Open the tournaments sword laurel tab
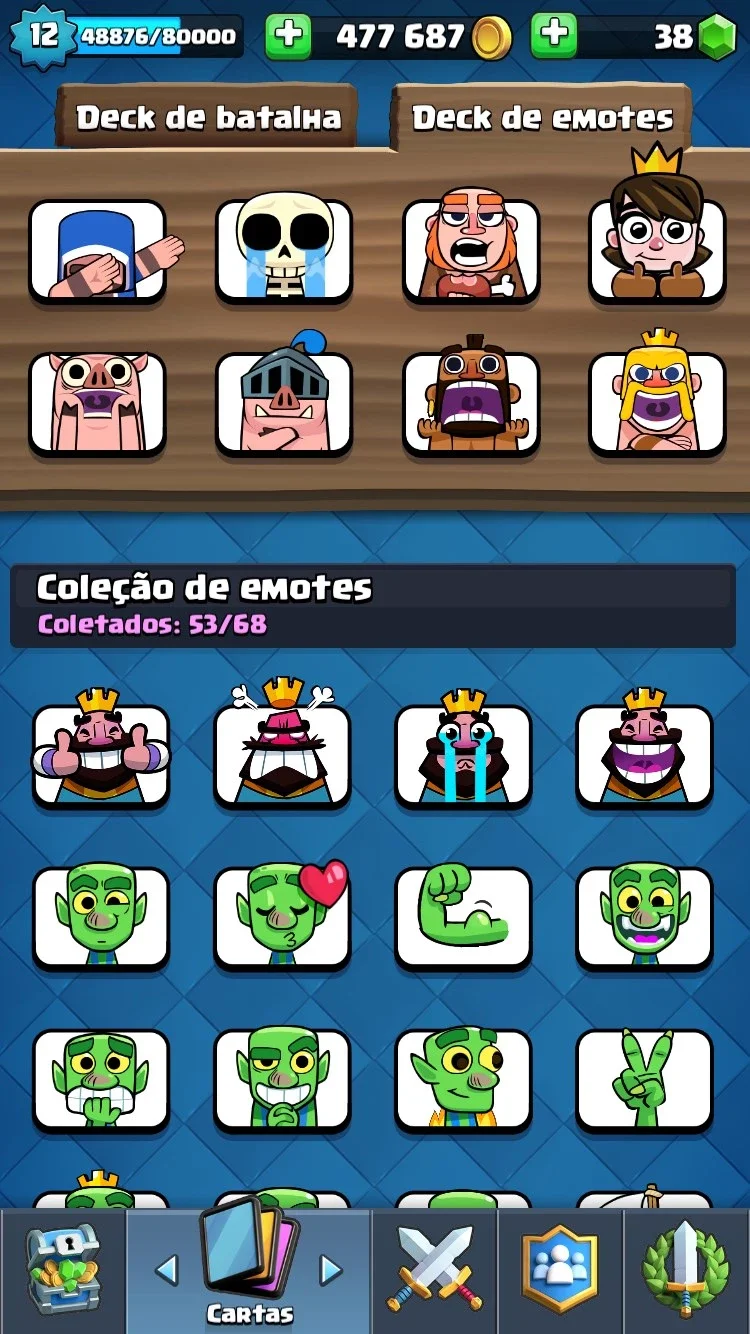 point(686,1270)
